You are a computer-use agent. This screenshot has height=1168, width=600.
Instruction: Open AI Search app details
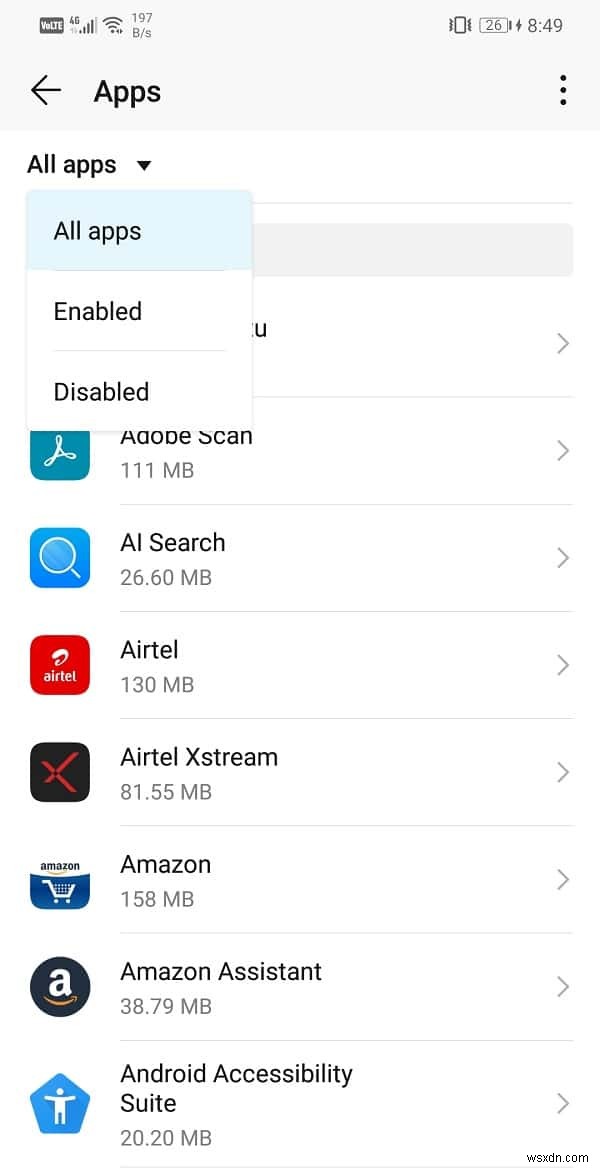300,558
